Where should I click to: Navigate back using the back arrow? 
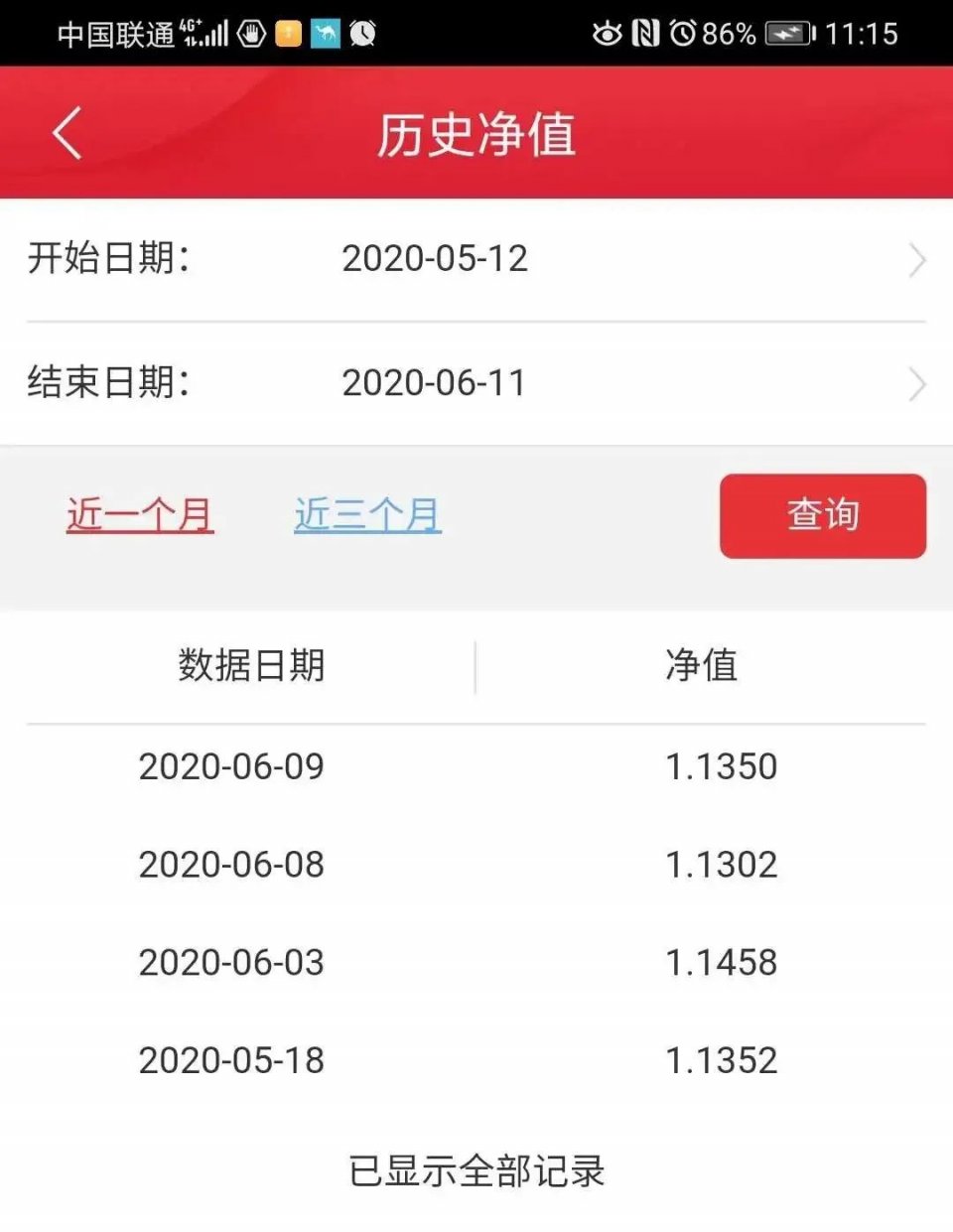click(x=66, y=133)
